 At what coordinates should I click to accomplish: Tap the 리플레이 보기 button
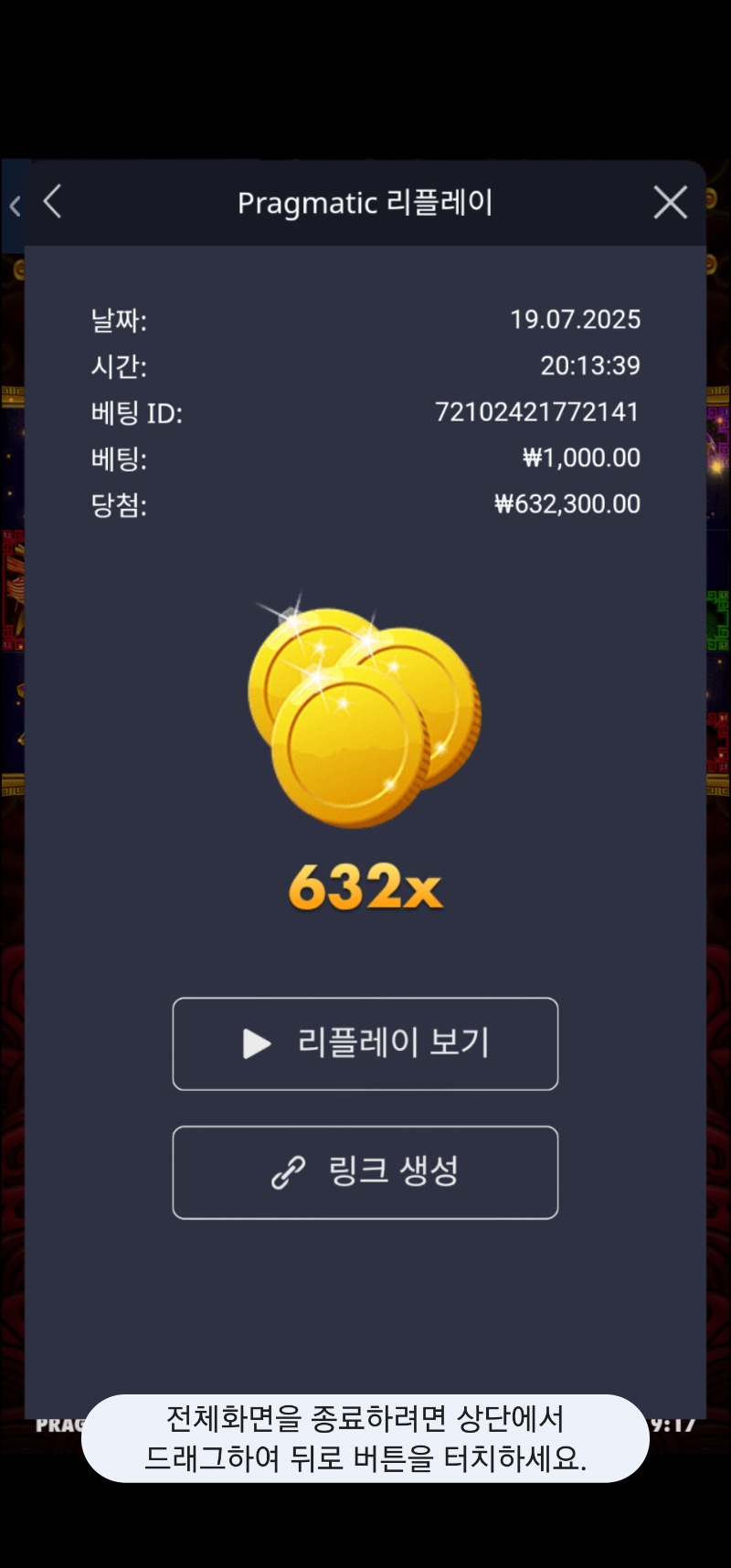click(x=365, y=1044)
